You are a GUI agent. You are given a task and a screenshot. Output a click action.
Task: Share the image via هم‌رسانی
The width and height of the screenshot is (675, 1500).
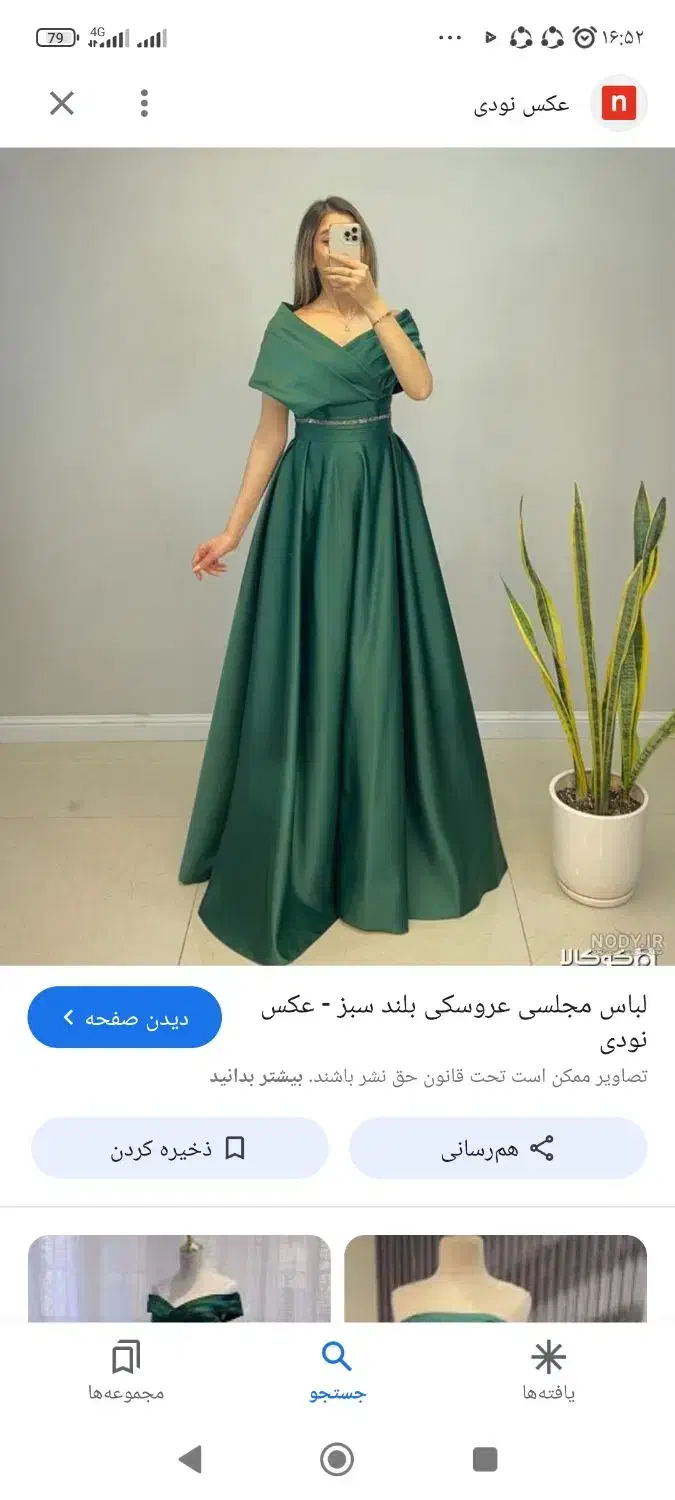click(x=498, y=1148)
